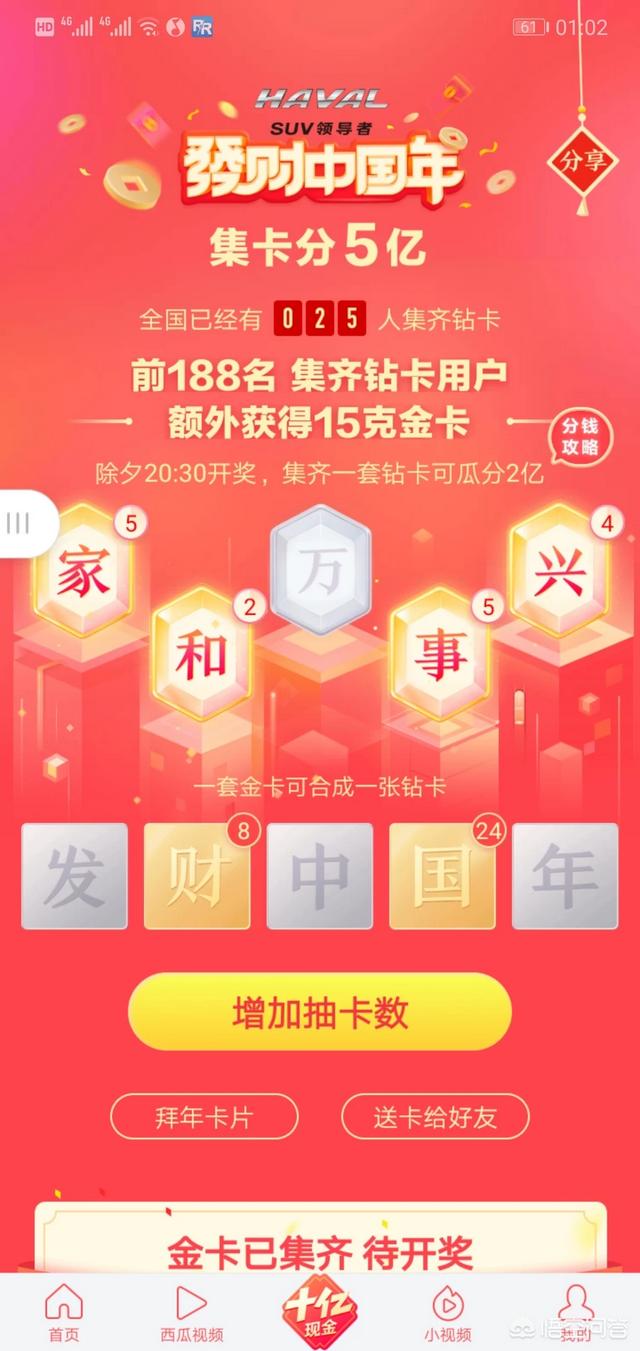
Task: Open the 年 gold card
Action: 565,876
